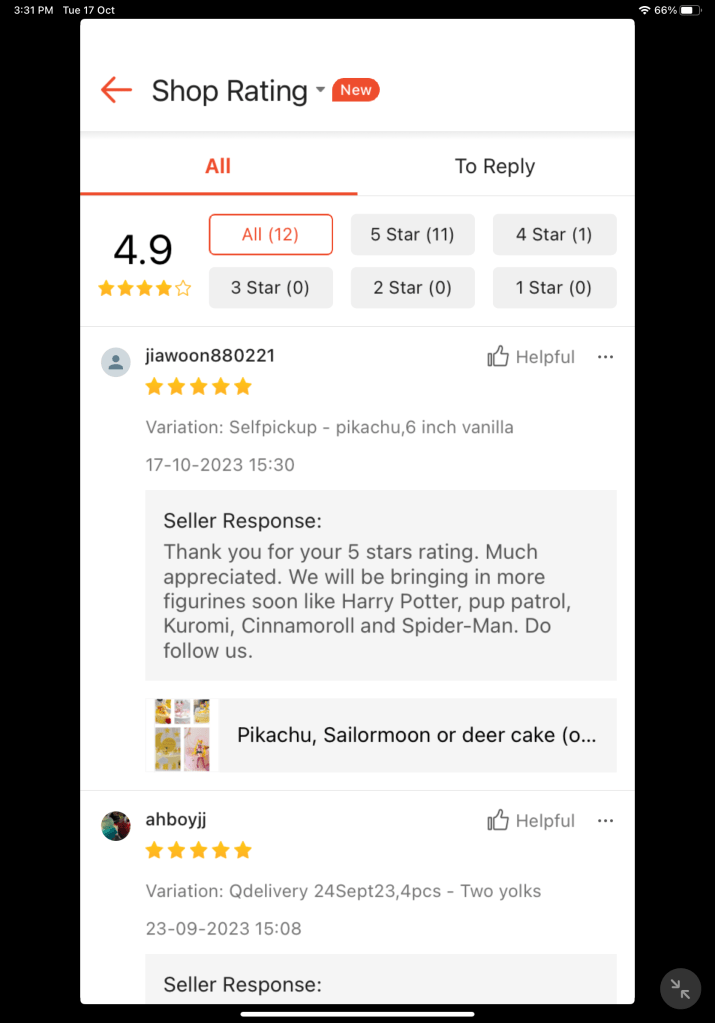
Task: Filter by All (12) reviews
Action: click(270, 234)
